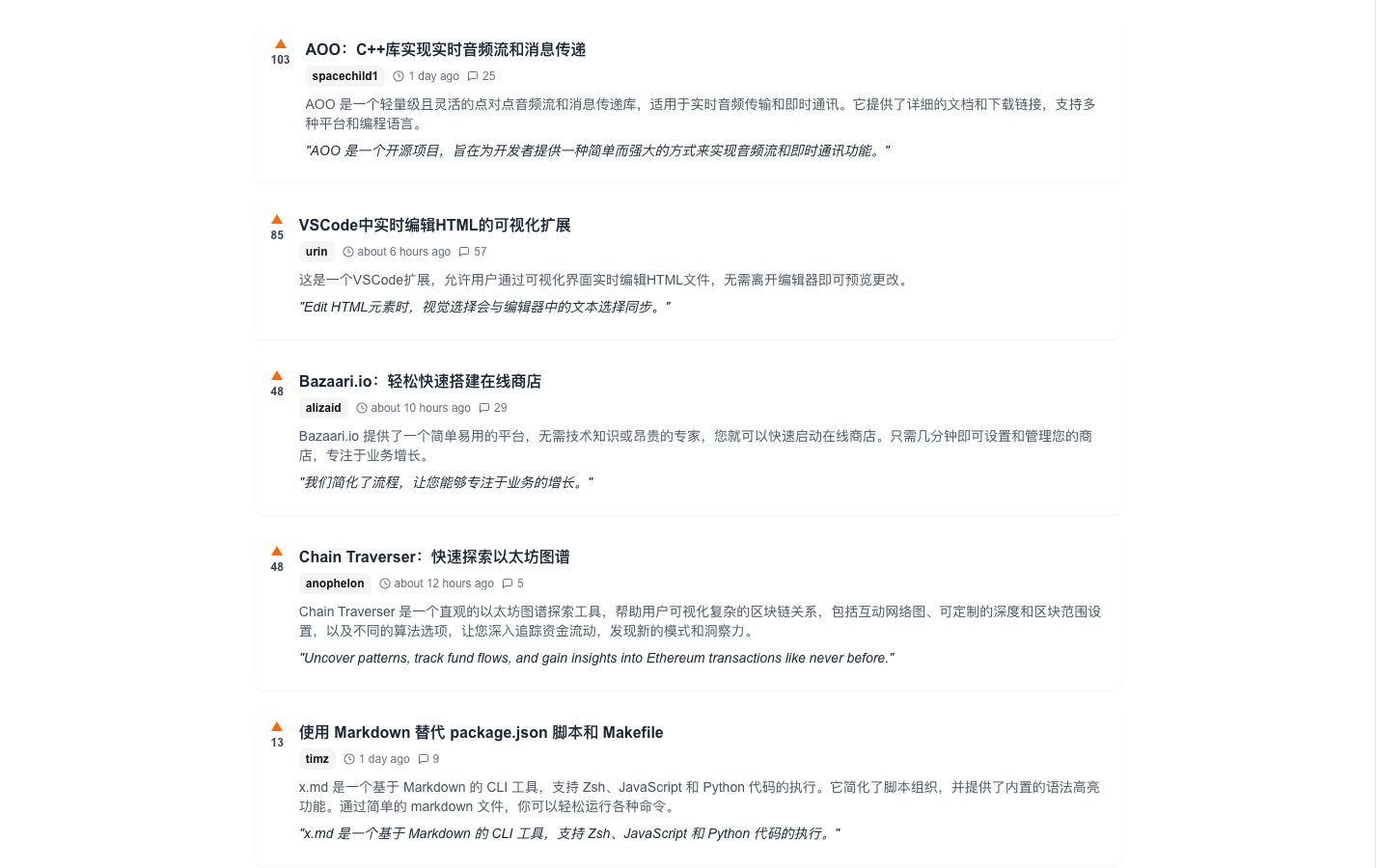Viewport: 1377px width, 868px height.
Task: Open the VSCode HTML visual extension post
Action: 434,226
